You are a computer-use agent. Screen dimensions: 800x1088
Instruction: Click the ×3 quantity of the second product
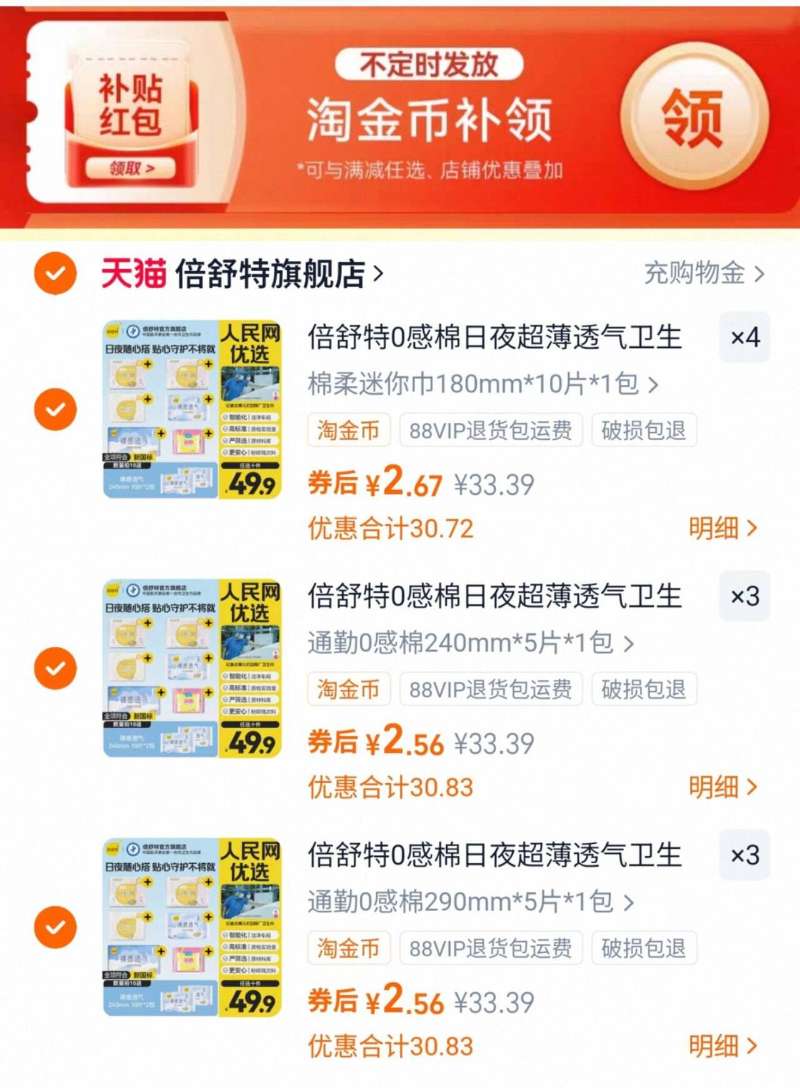pyautogui.click(x=744, y=596)
